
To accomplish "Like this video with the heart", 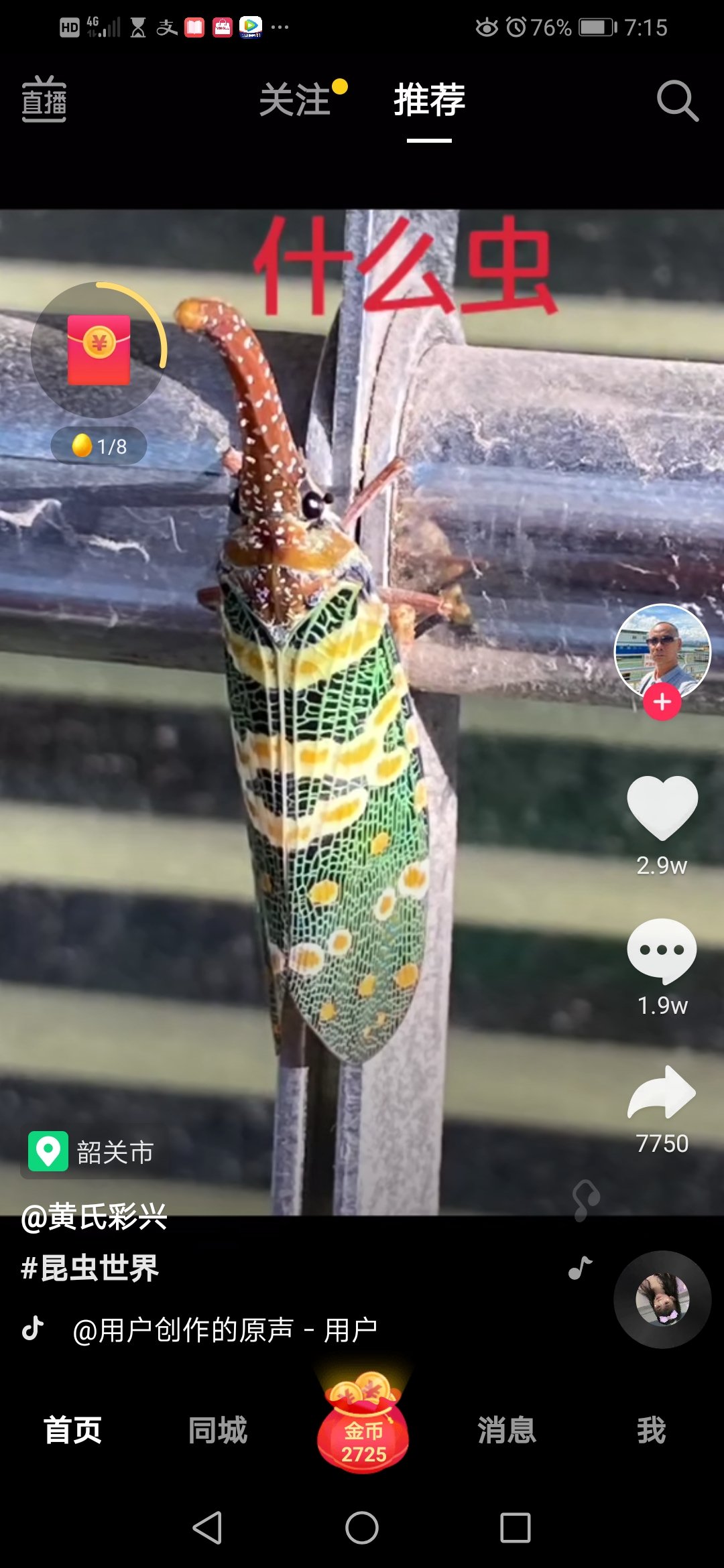I will pos(662,807).
